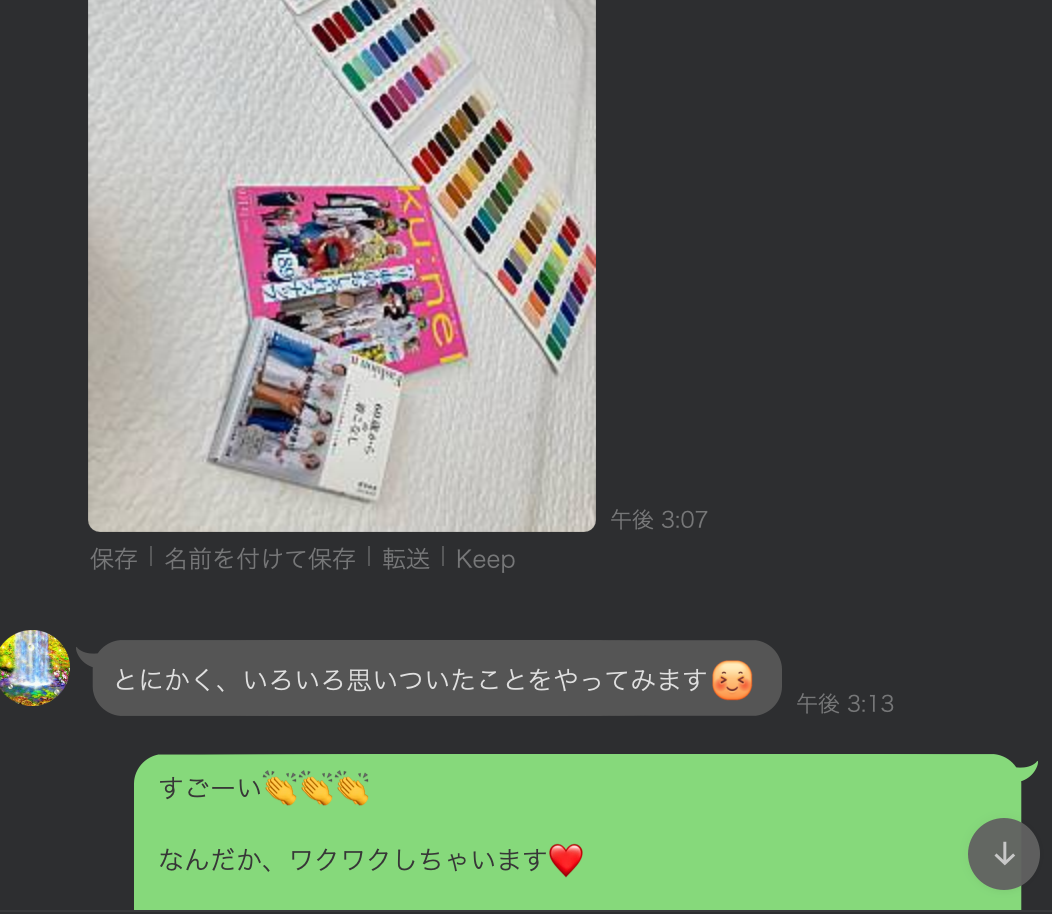This screenshot has width=1052, height=914.
Task: Open the shared photo of magazines
Action: [x=341, y=265]
